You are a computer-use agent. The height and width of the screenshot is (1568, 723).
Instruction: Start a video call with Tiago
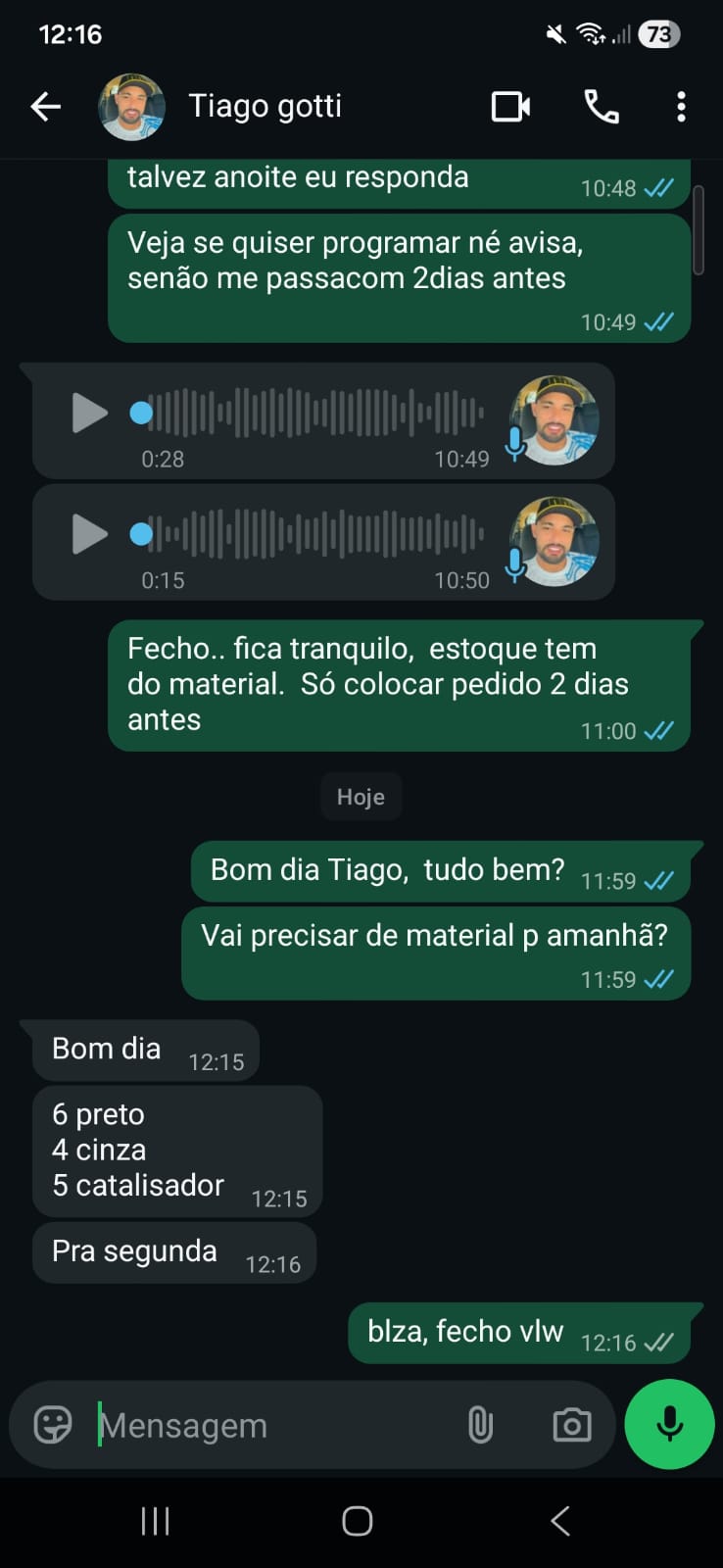point(510,106)
